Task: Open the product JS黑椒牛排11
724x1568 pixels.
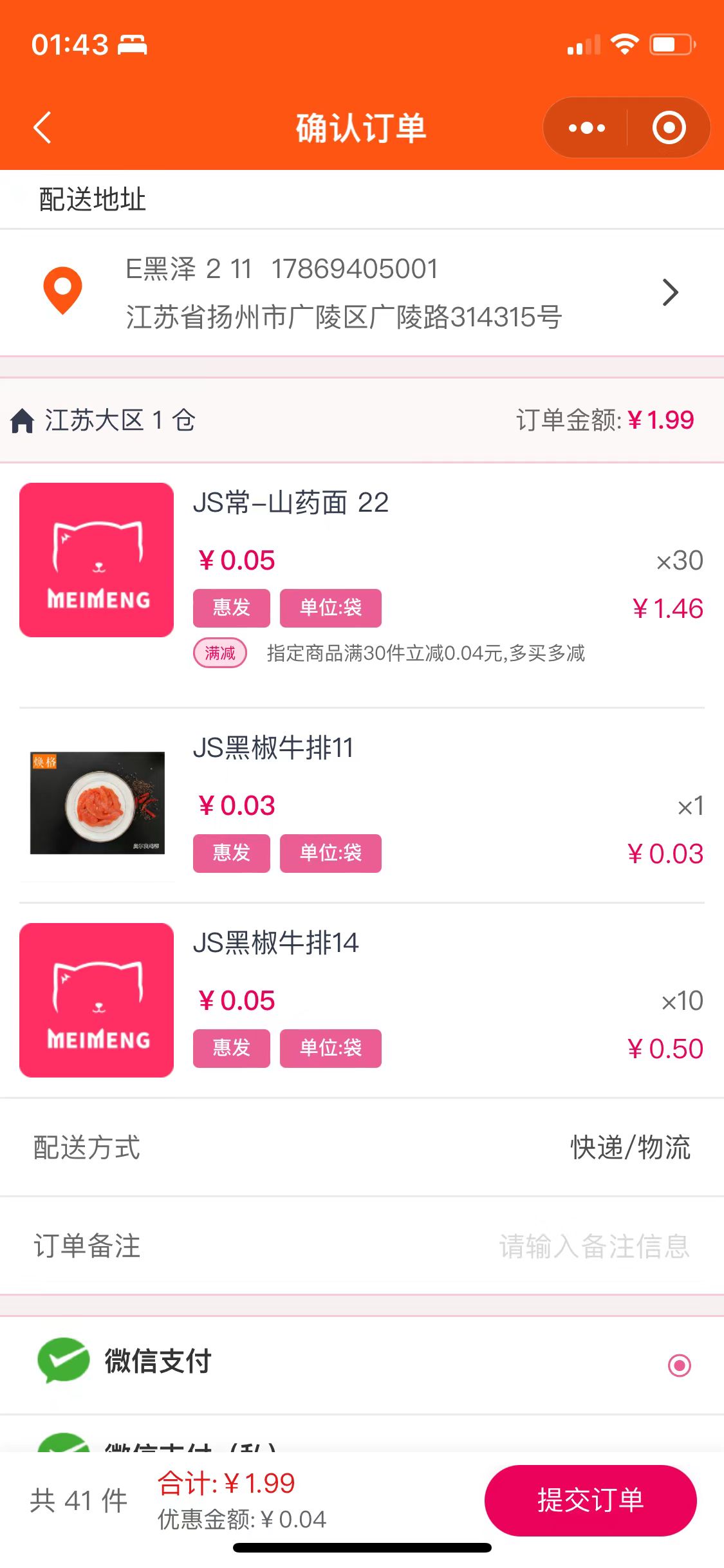Action: (273, 748)
